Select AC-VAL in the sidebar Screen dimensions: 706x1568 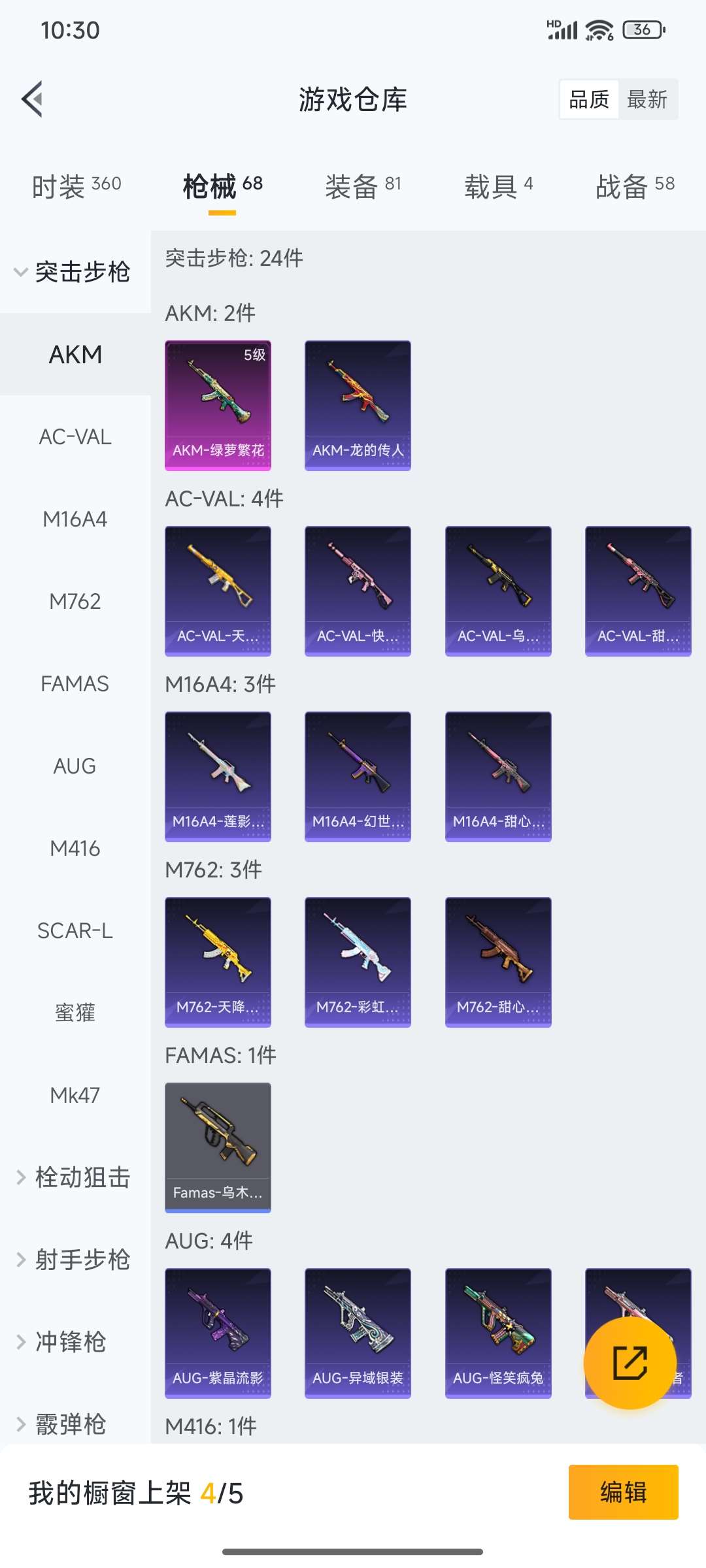pos(75,436)
